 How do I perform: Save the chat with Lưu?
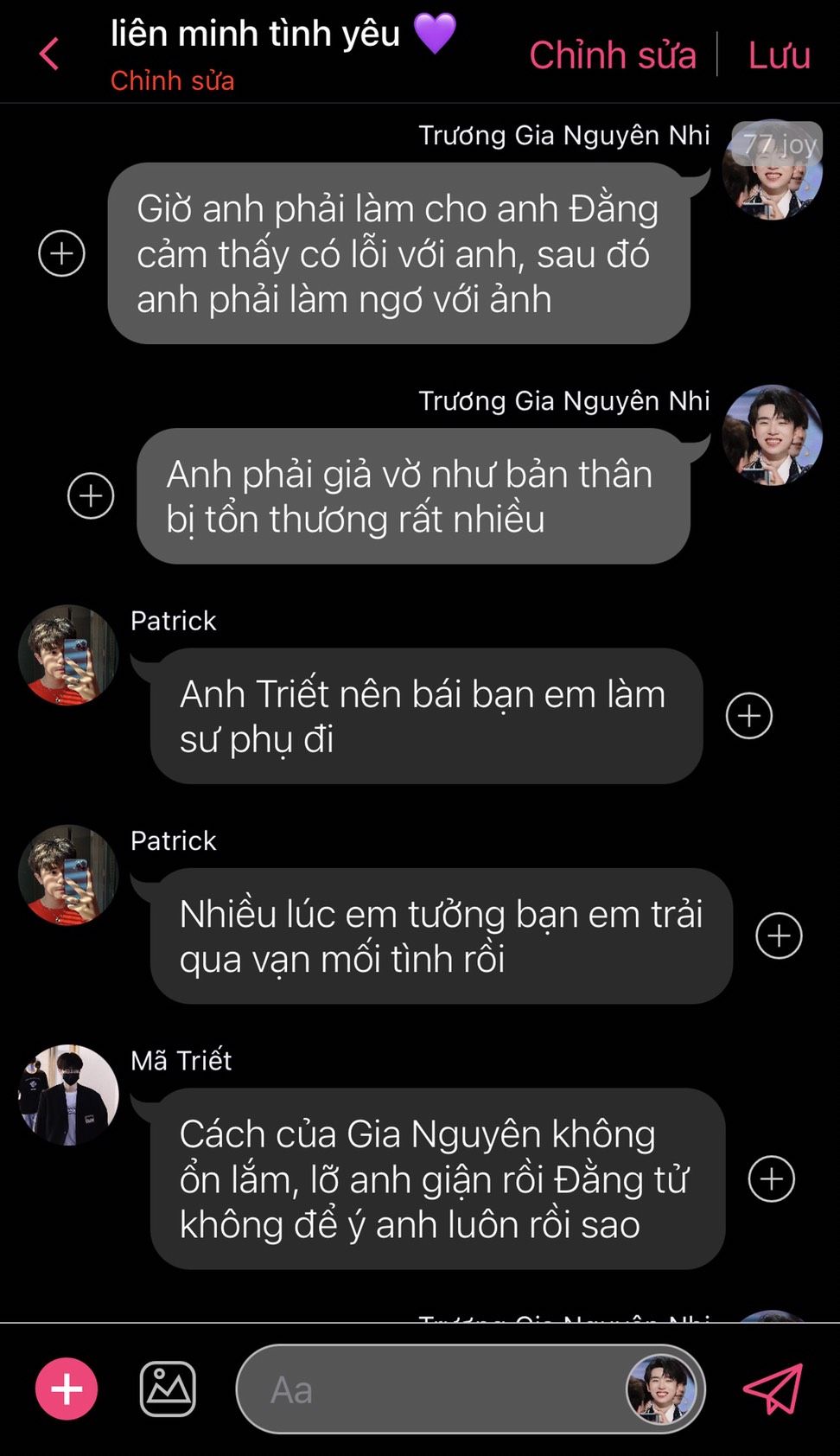(780, 55)
